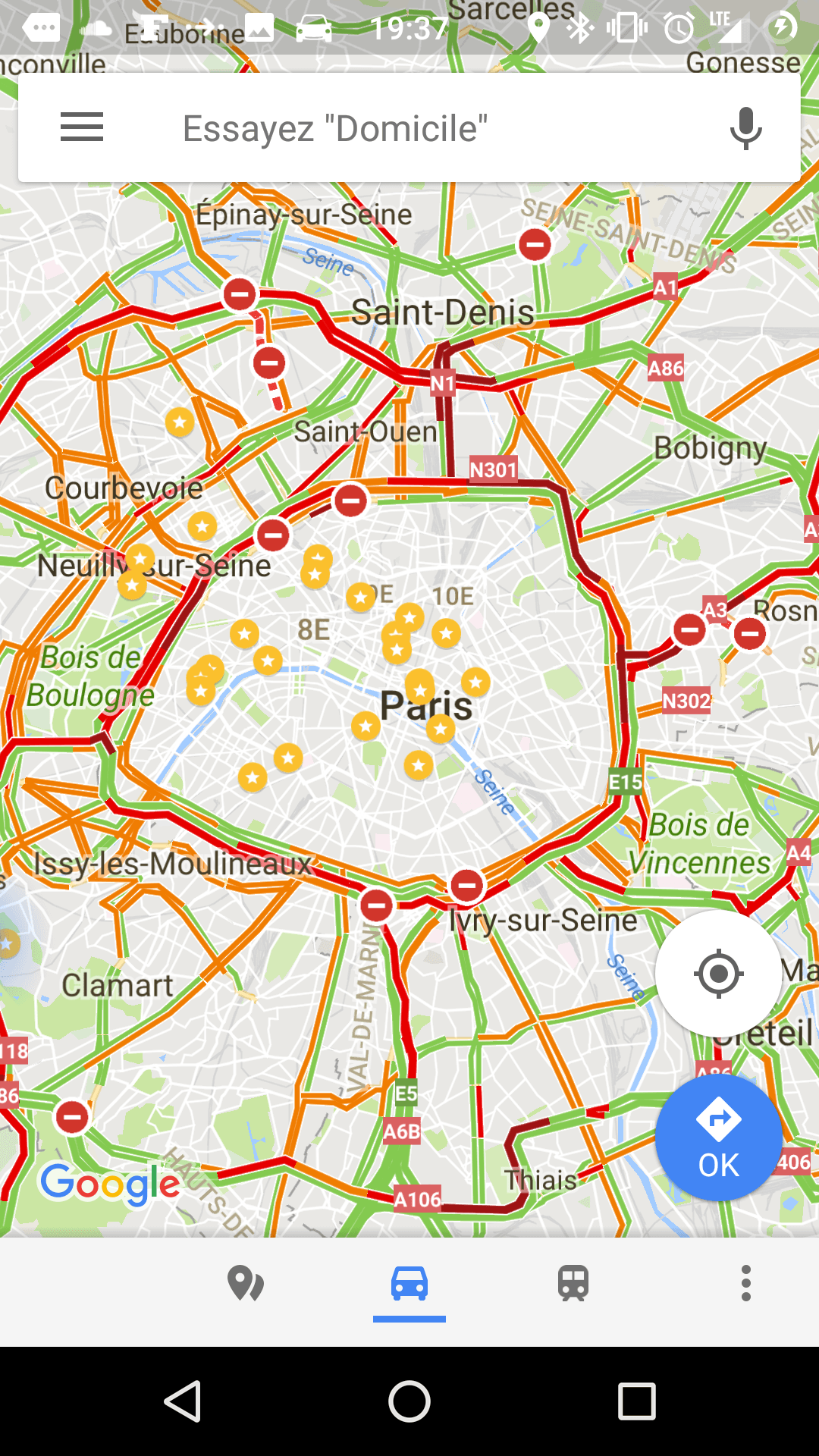Open the three-dot overflow menu
Screen dimensions: 819x1456
pos(746,1283)
